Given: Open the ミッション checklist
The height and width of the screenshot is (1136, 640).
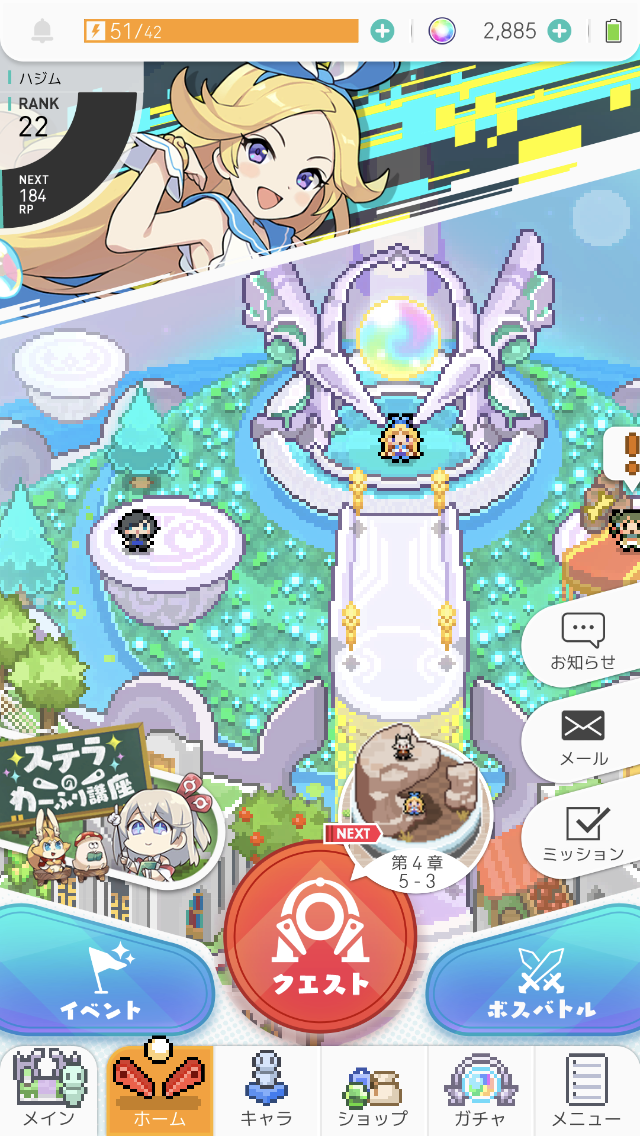Looking at the screenshot, I should click(584, 834).
